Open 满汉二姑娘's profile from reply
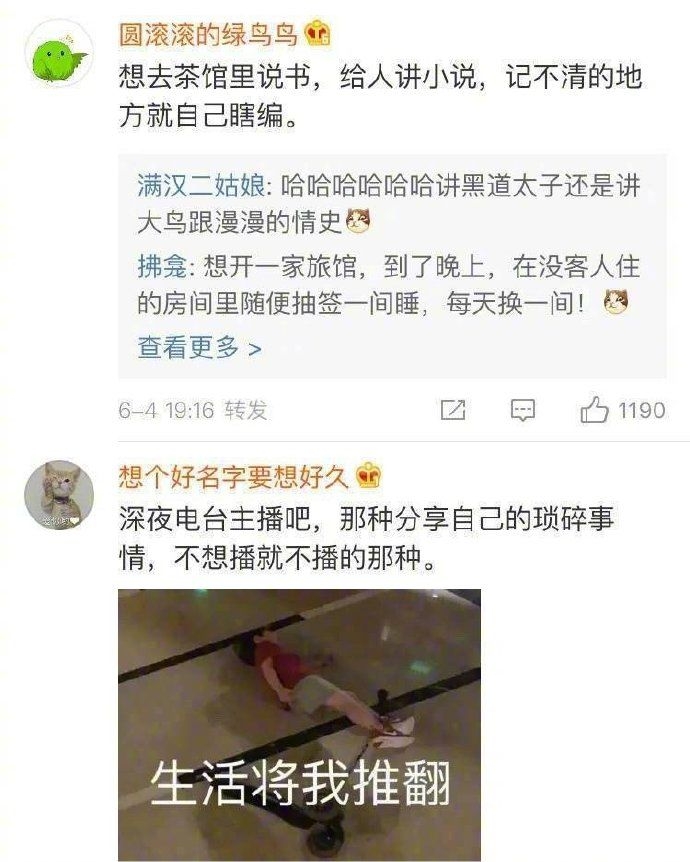This screenshot has width=690, height=862. [200, 185]
